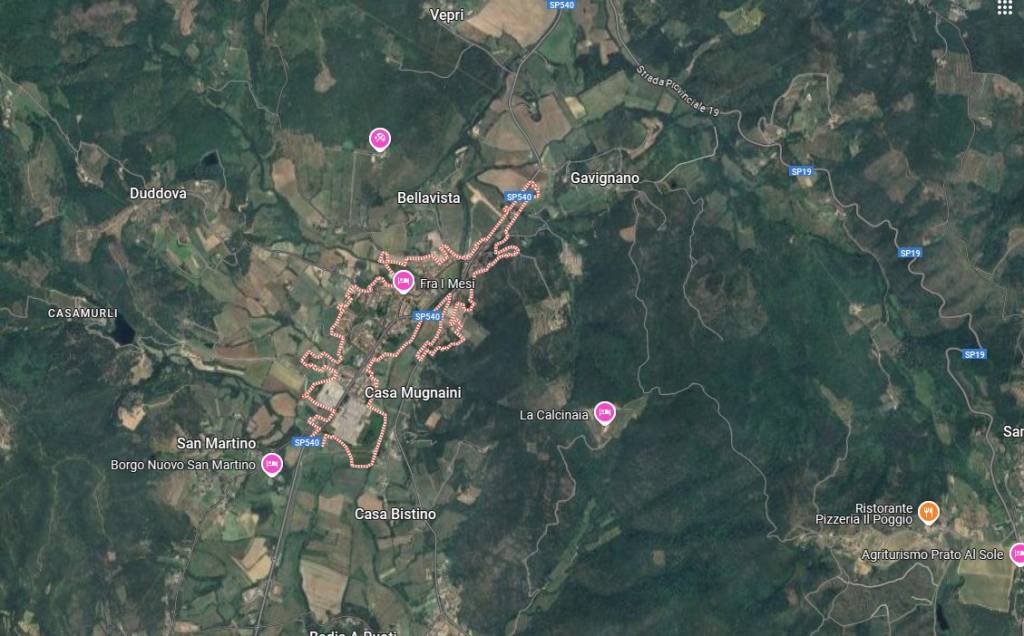Open the Google apps grid
Screen dimensions: 1024x636
[x=1004, y=8]
